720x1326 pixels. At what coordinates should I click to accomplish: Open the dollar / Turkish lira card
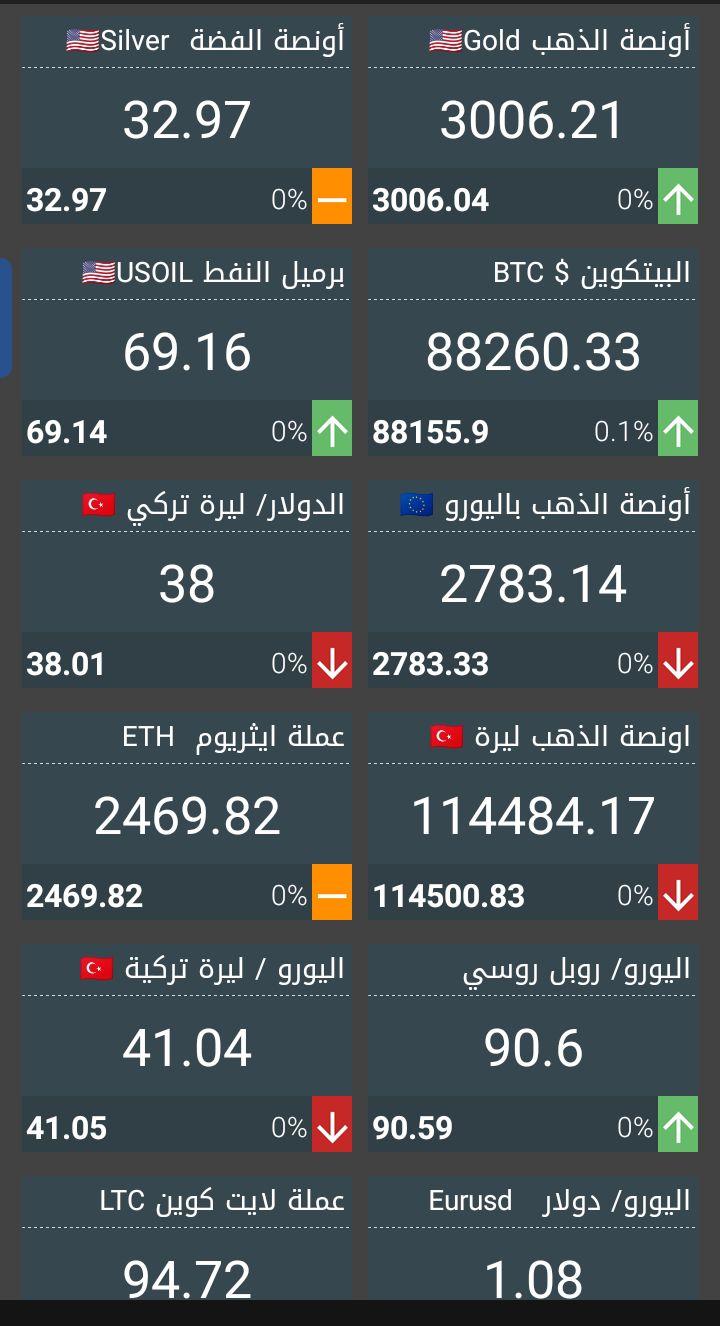coord(186,584)
